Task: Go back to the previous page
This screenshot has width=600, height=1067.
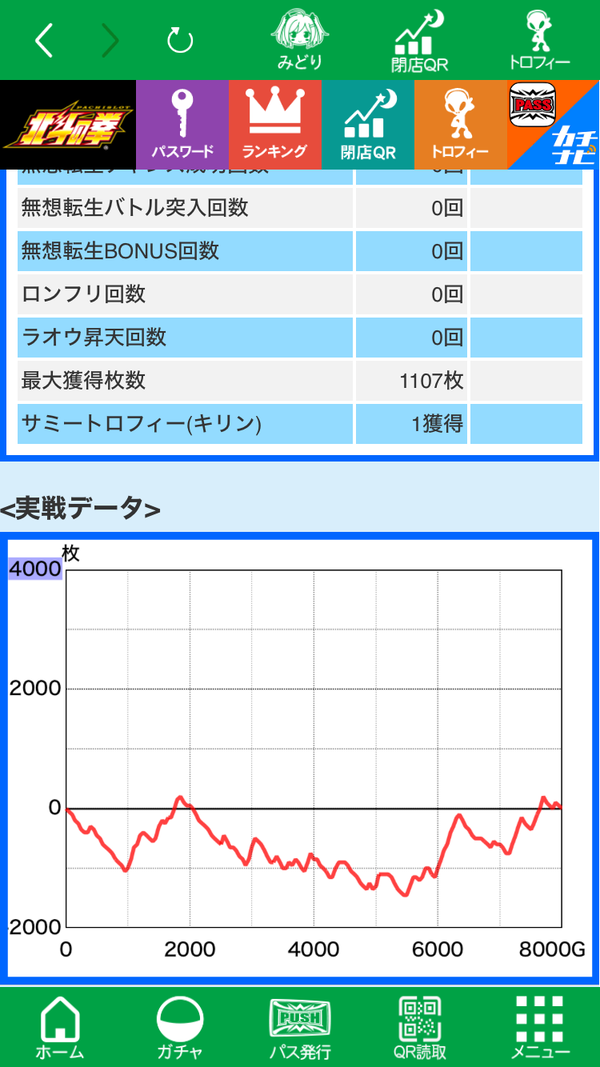Action: point(44,42)
